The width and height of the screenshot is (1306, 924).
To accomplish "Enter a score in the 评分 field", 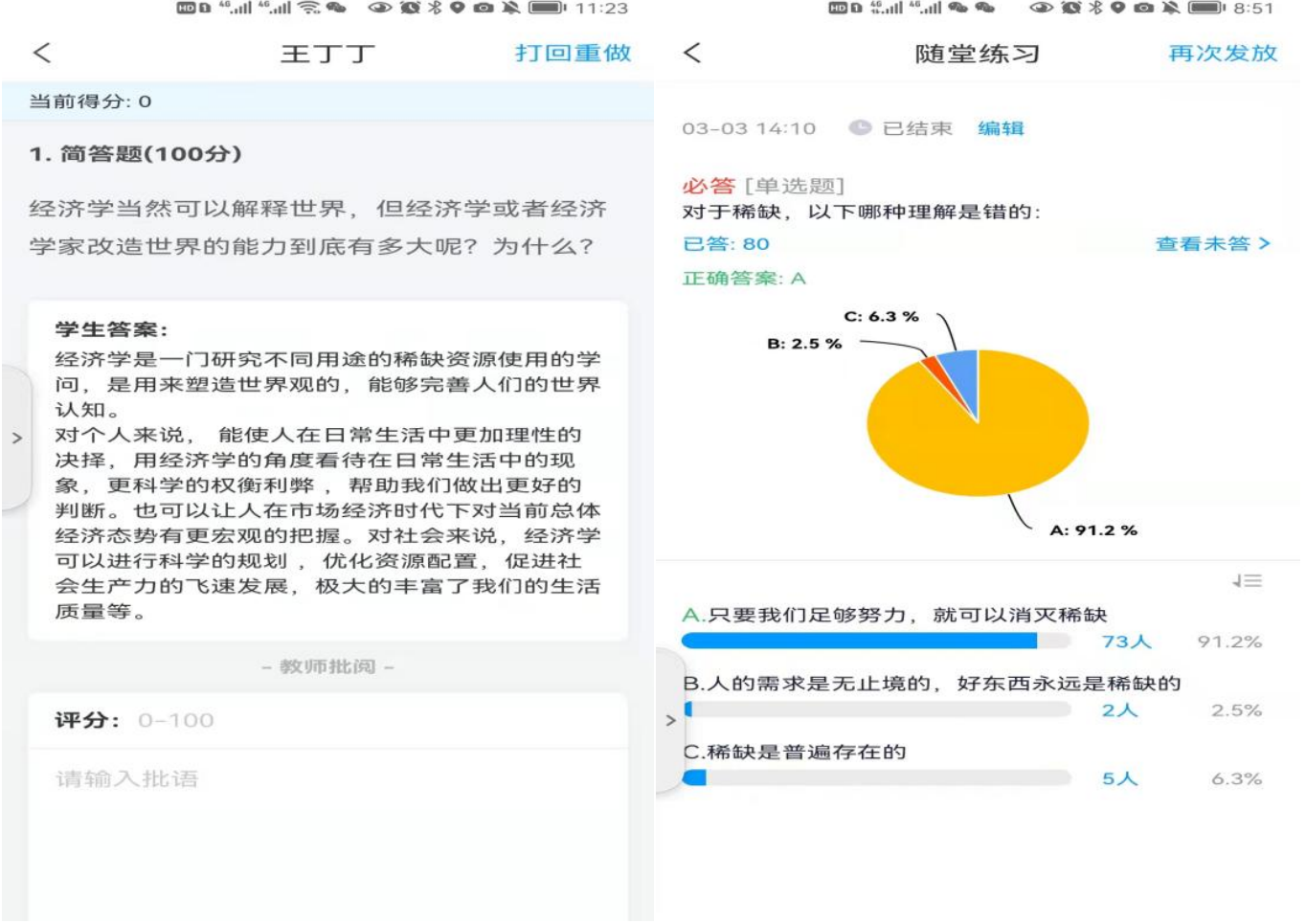I will point(176,720).
